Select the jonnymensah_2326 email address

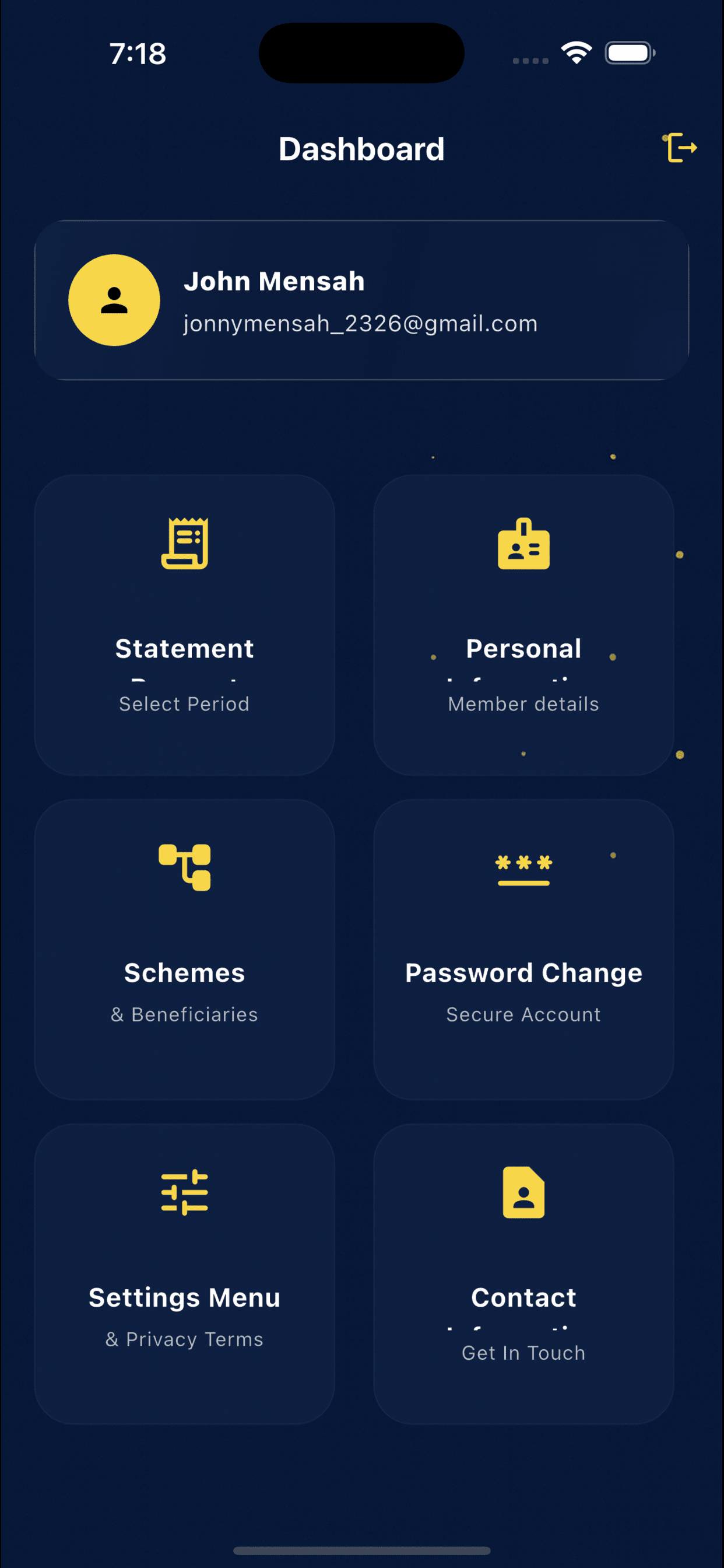click(360, 324)
